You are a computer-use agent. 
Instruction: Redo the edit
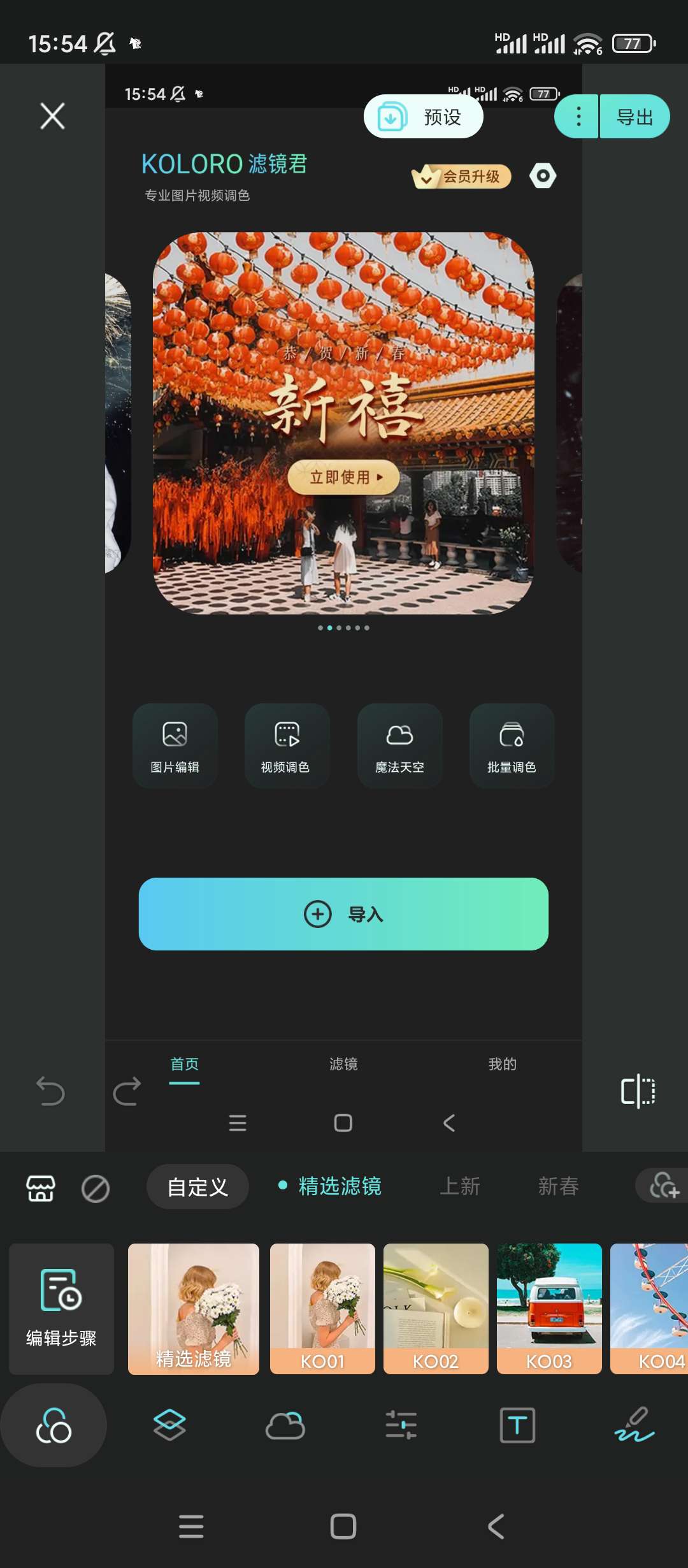(127, 1091)
